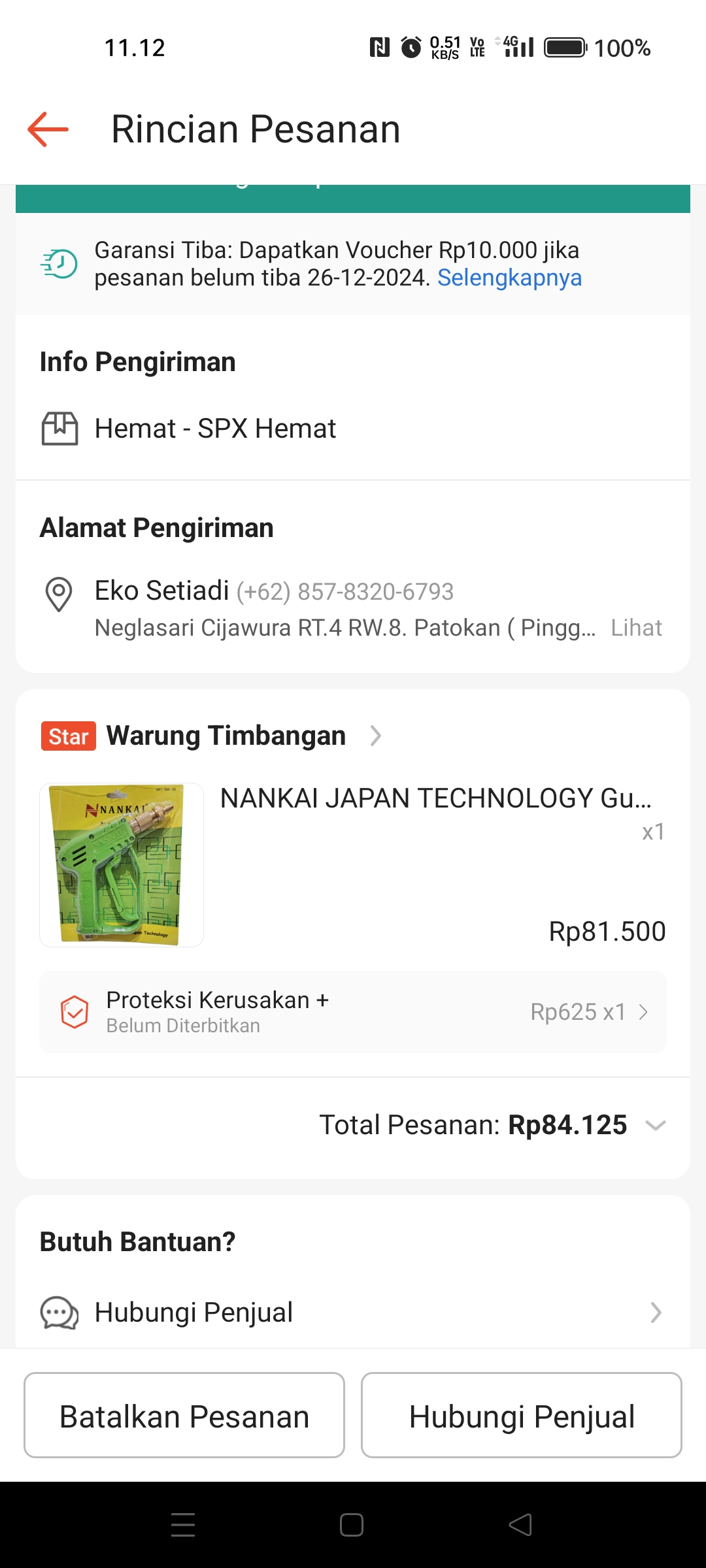Go back from Rincian Pesanan

(48, 129)
